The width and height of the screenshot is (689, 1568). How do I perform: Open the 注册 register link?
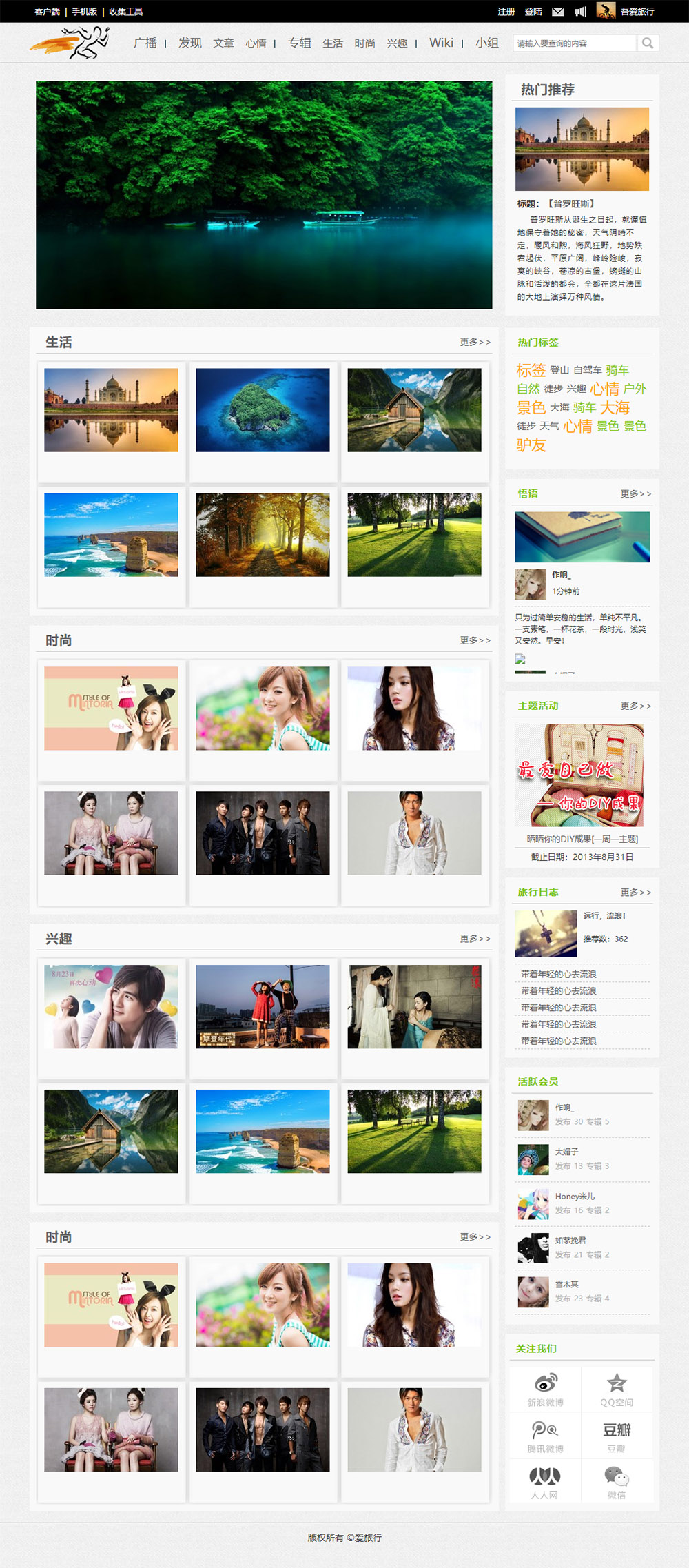point(506,12)
